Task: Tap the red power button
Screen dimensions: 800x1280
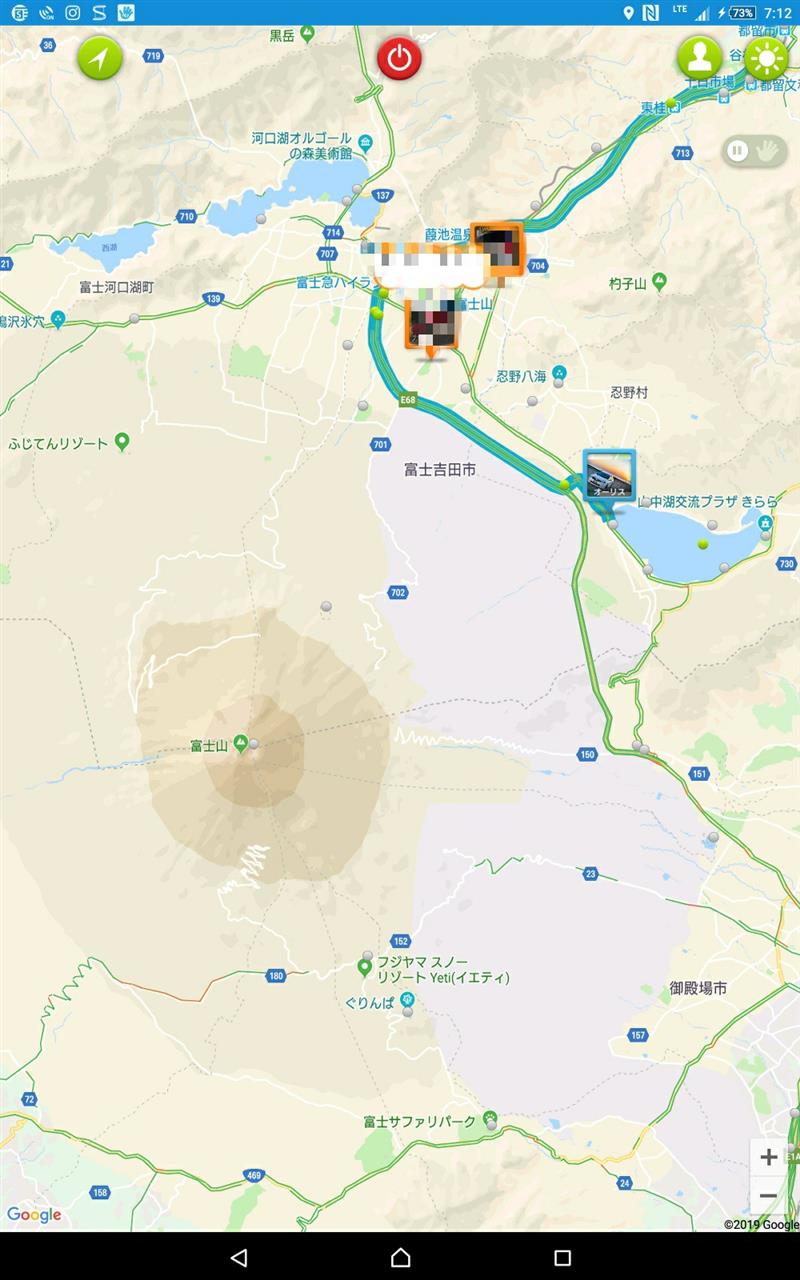Action: [x=399, y=58]
